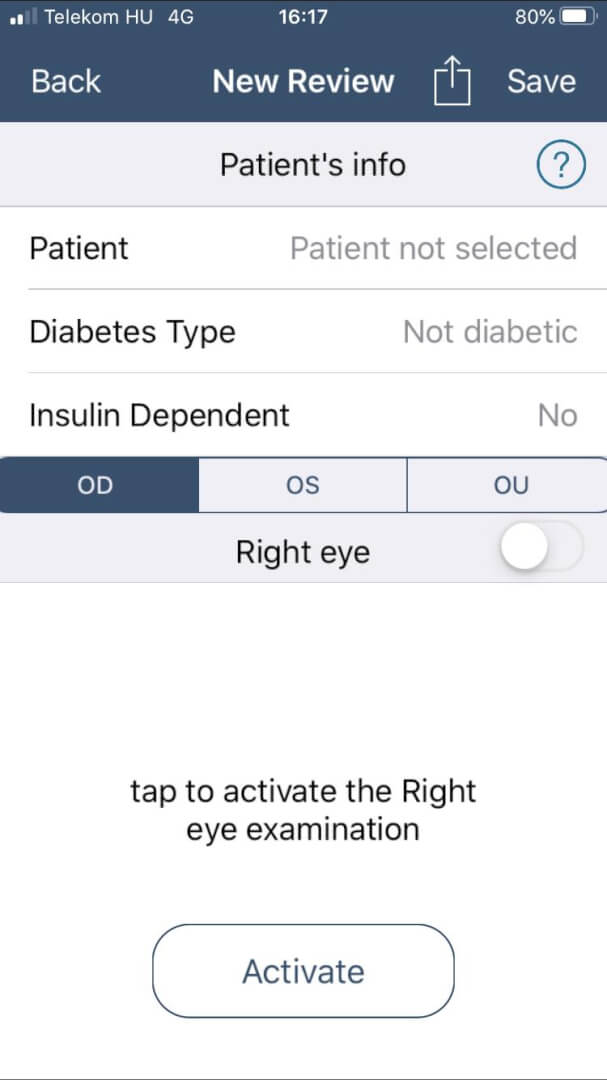The height and width of the screenshot is (1080, 607).
Task: Go back using the Back button
Action: 66,81
